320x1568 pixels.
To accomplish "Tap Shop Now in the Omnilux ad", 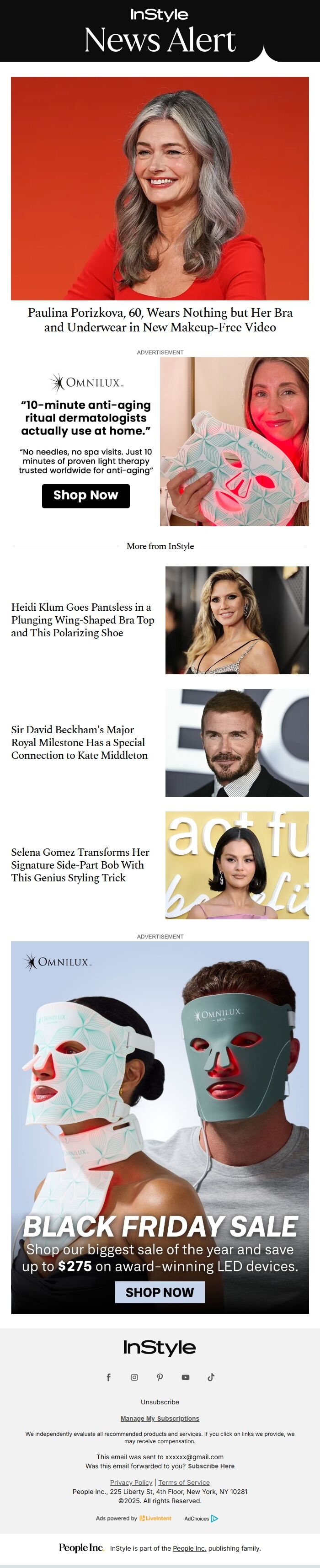I will pyautogui.click(x=86, y=496).
